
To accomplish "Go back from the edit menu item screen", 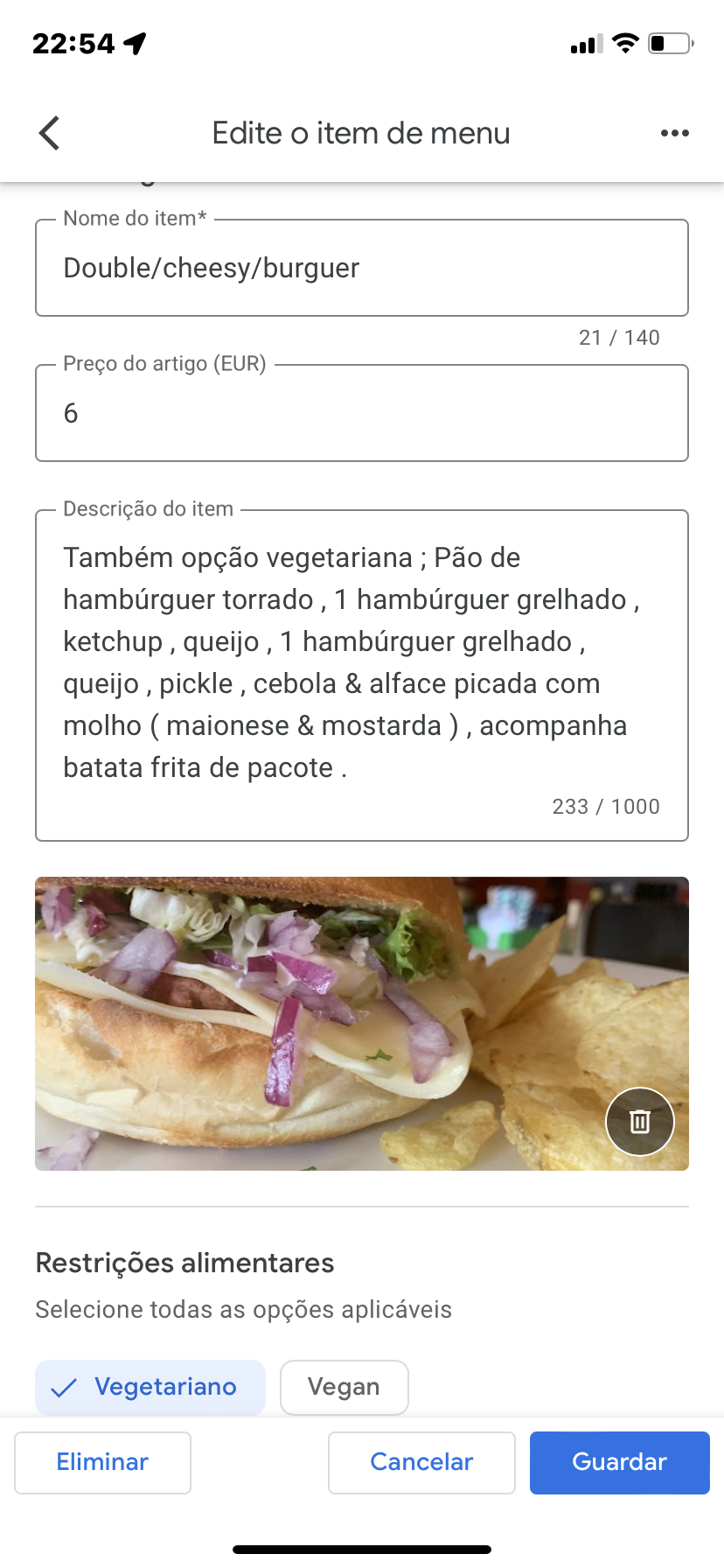I will coord(50,133).
